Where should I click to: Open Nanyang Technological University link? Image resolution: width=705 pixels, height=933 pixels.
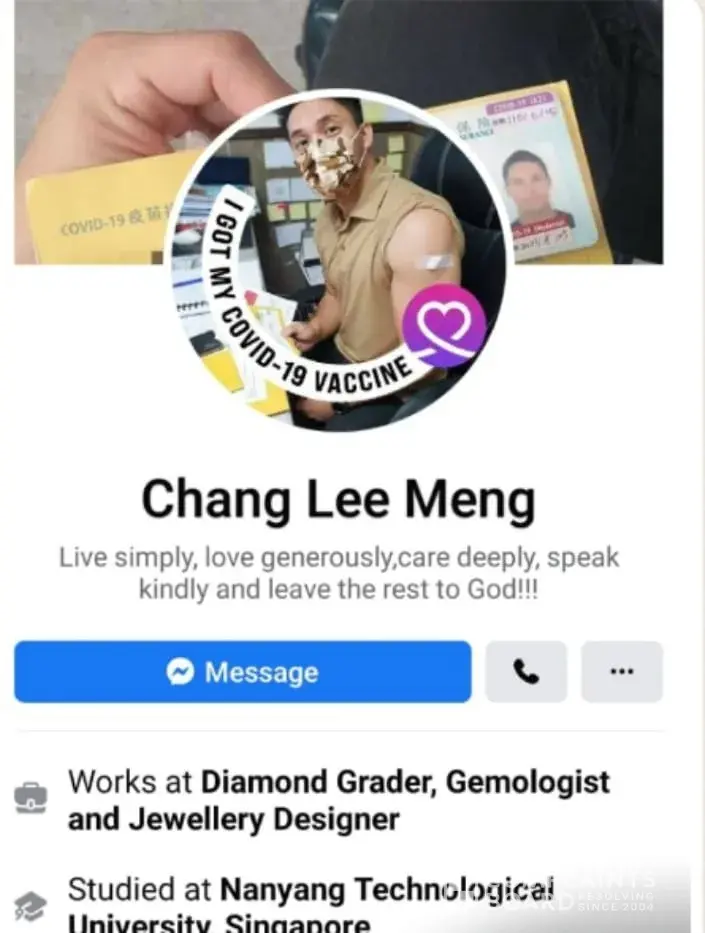pyautogui.click(x=386, y=889)
